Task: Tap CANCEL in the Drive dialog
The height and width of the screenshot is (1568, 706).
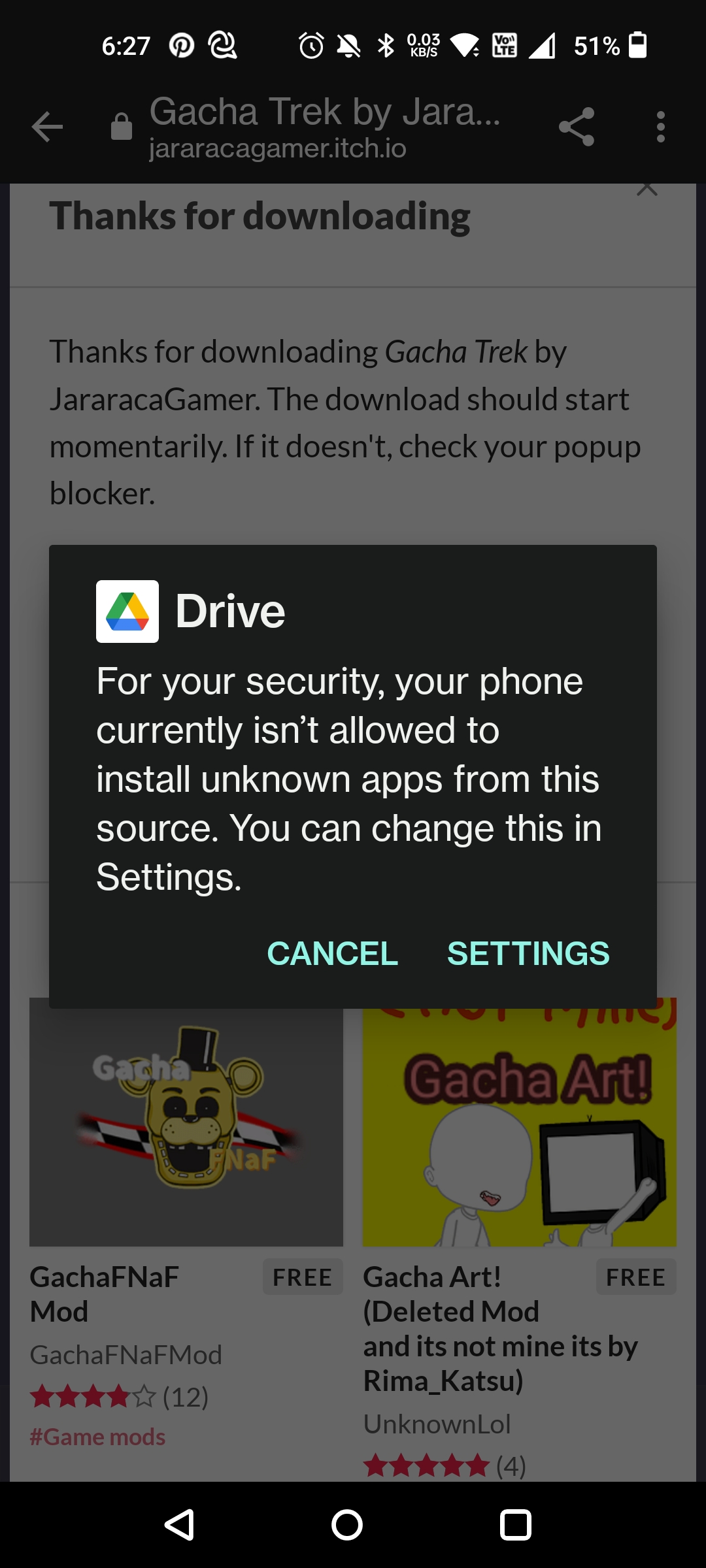Action: pos(332,953)
